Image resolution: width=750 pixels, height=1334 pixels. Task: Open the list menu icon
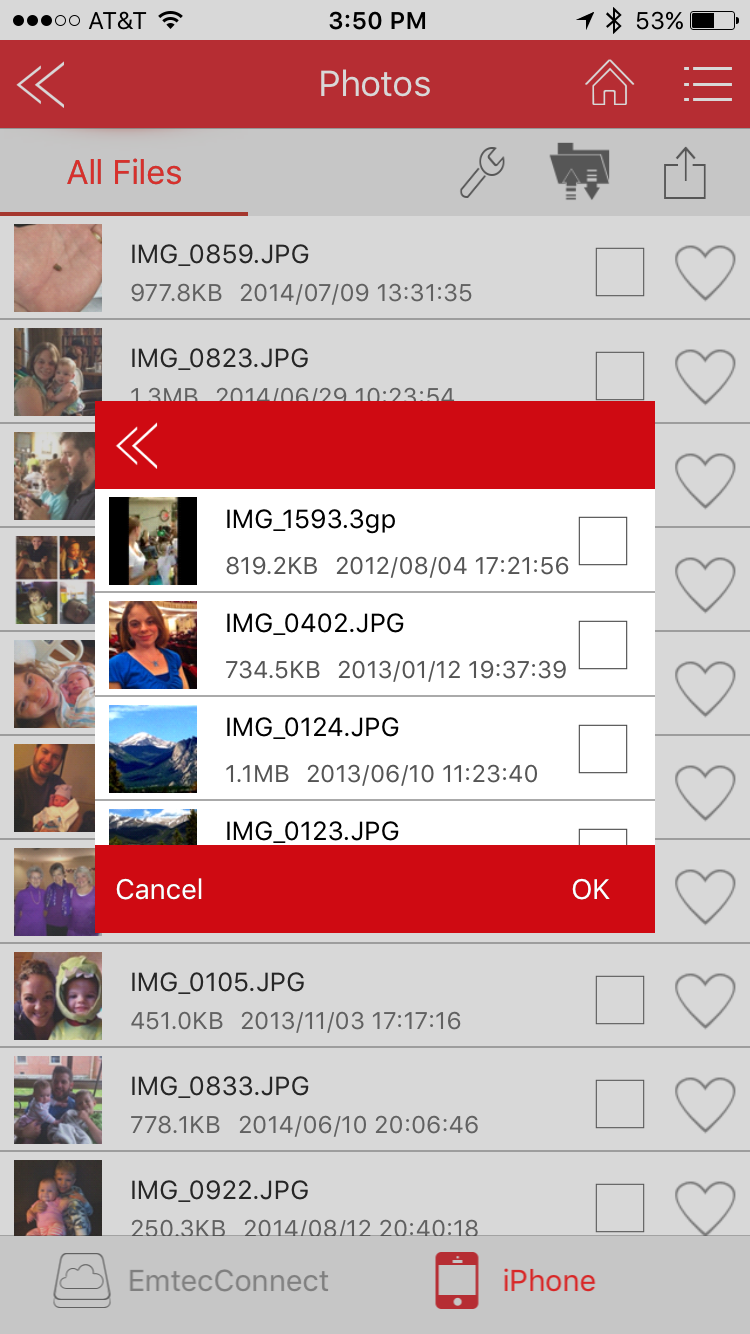point(707,84)
